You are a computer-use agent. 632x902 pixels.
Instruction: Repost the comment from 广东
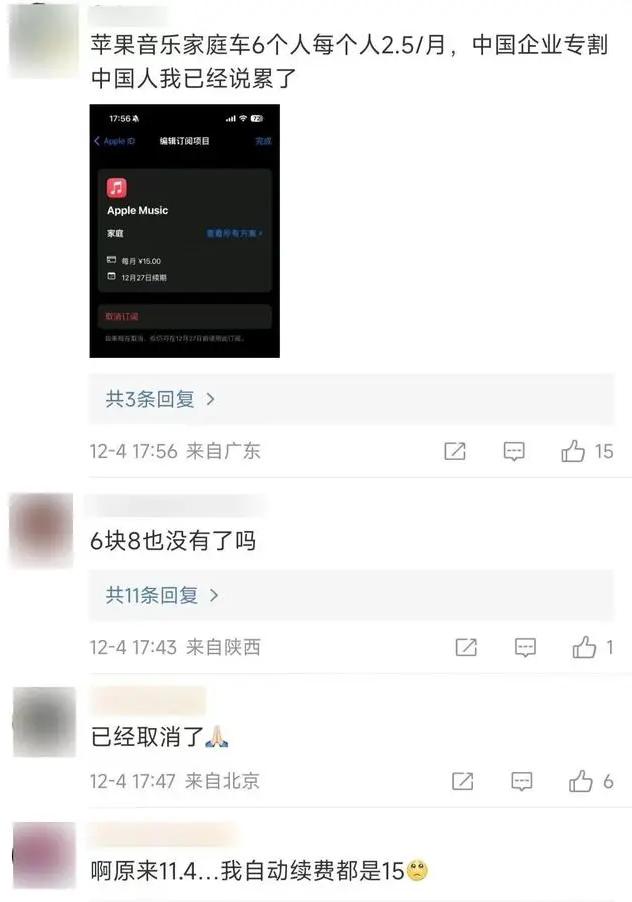pos(455,452)
